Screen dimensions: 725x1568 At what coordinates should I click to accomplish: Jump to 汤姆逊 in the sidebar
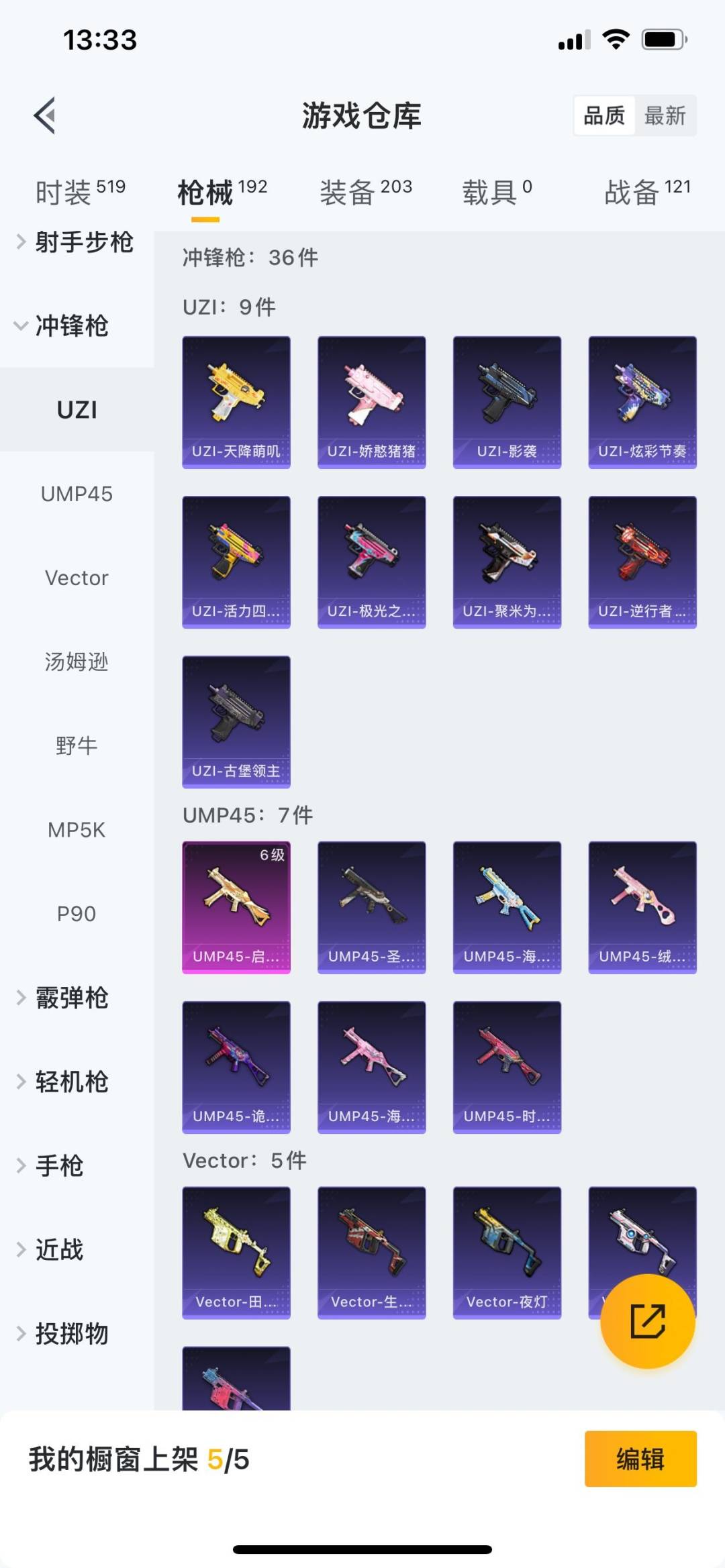coord(77,662)
